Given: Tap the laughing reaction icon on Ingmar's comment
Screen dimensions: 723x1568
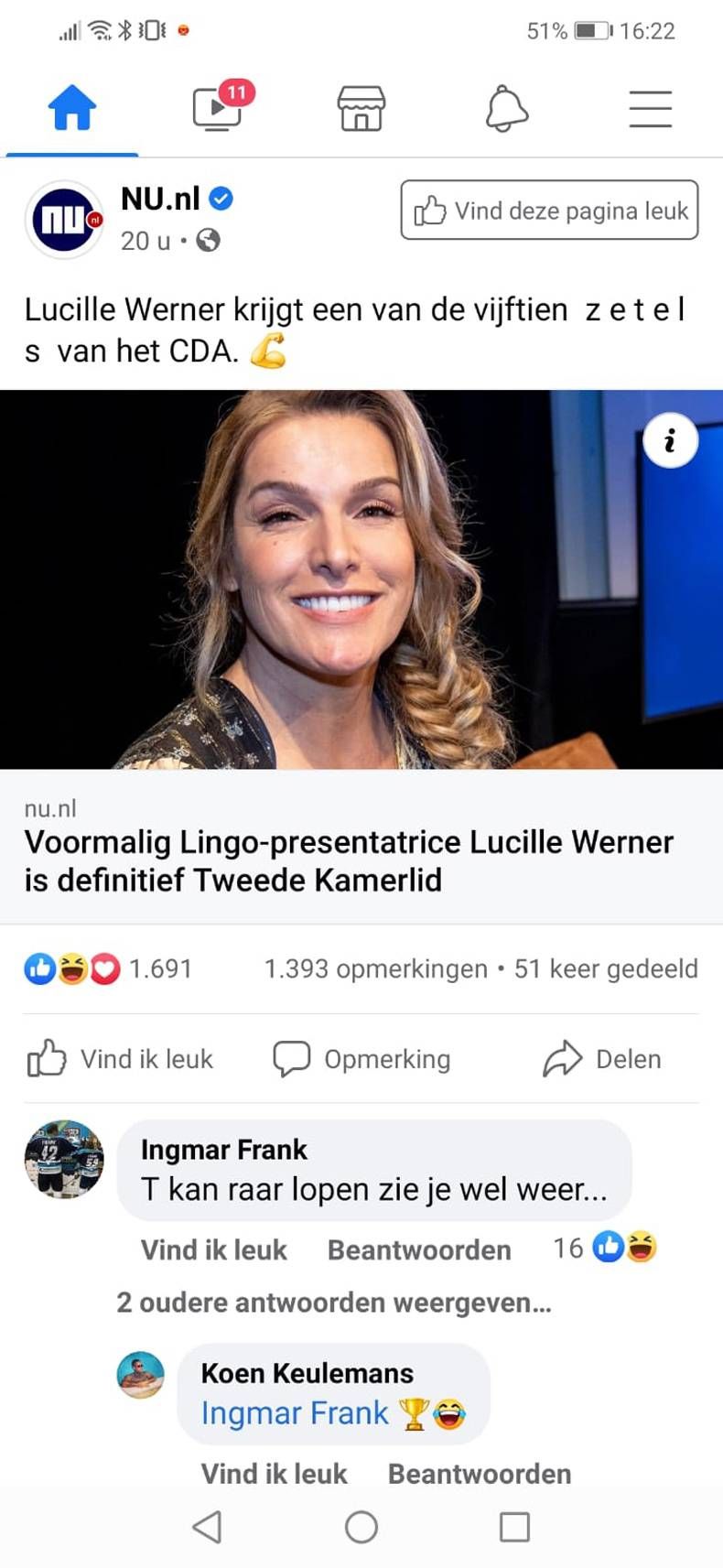Looking at the screenshot, I should coord(641,1248).
